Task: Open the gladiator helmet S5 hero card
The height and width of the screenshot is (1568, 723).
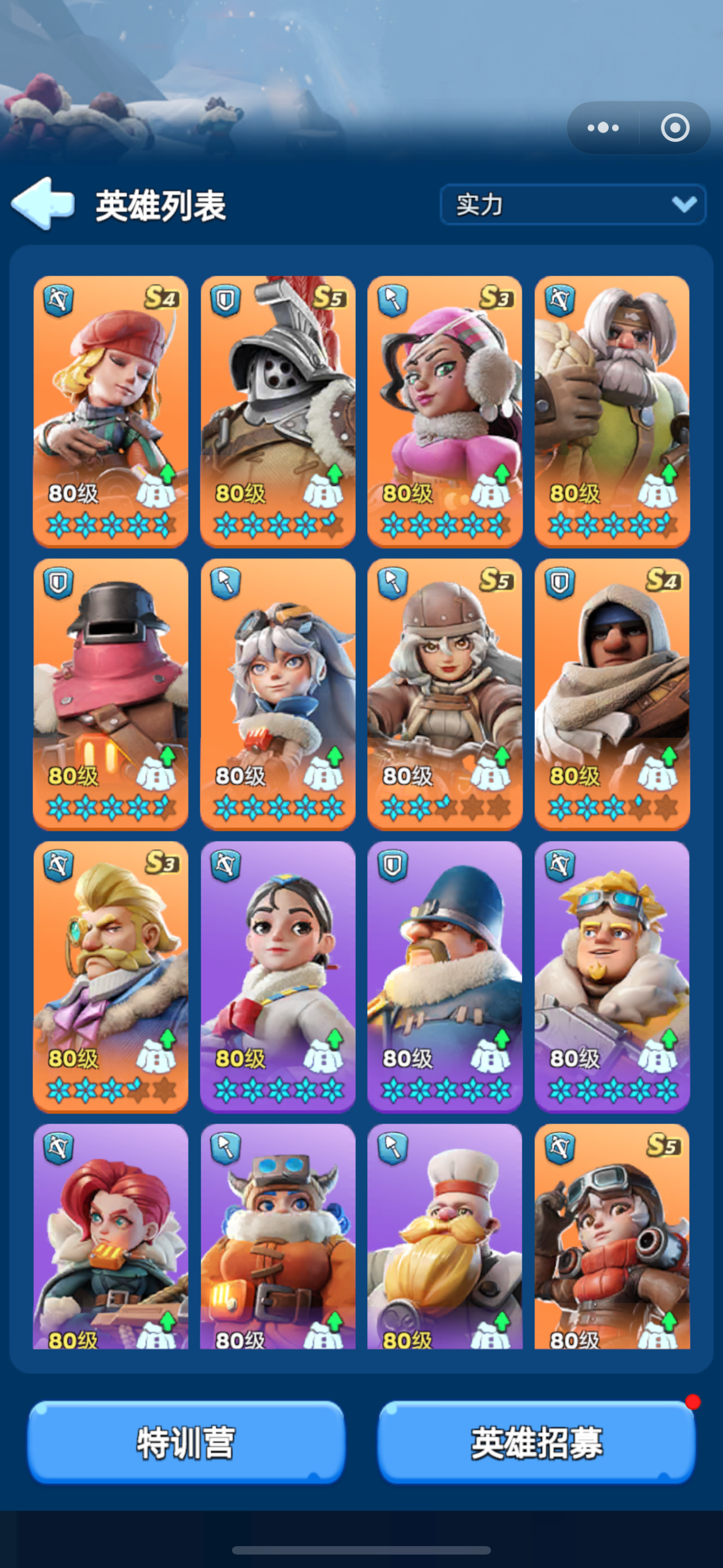Action: [x=277, y=411]
